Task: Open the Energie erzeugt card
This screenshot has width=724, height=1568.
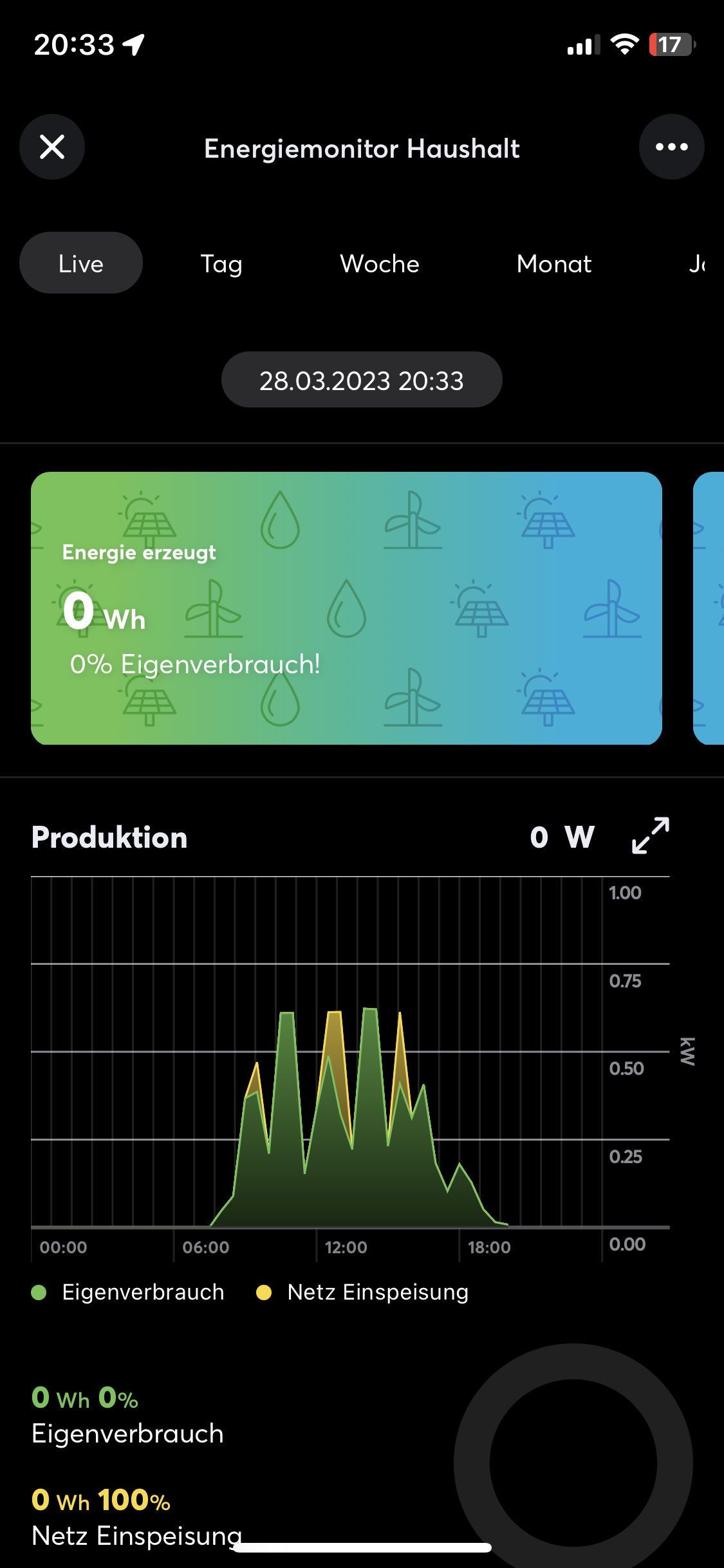Action: coord(346,608)
